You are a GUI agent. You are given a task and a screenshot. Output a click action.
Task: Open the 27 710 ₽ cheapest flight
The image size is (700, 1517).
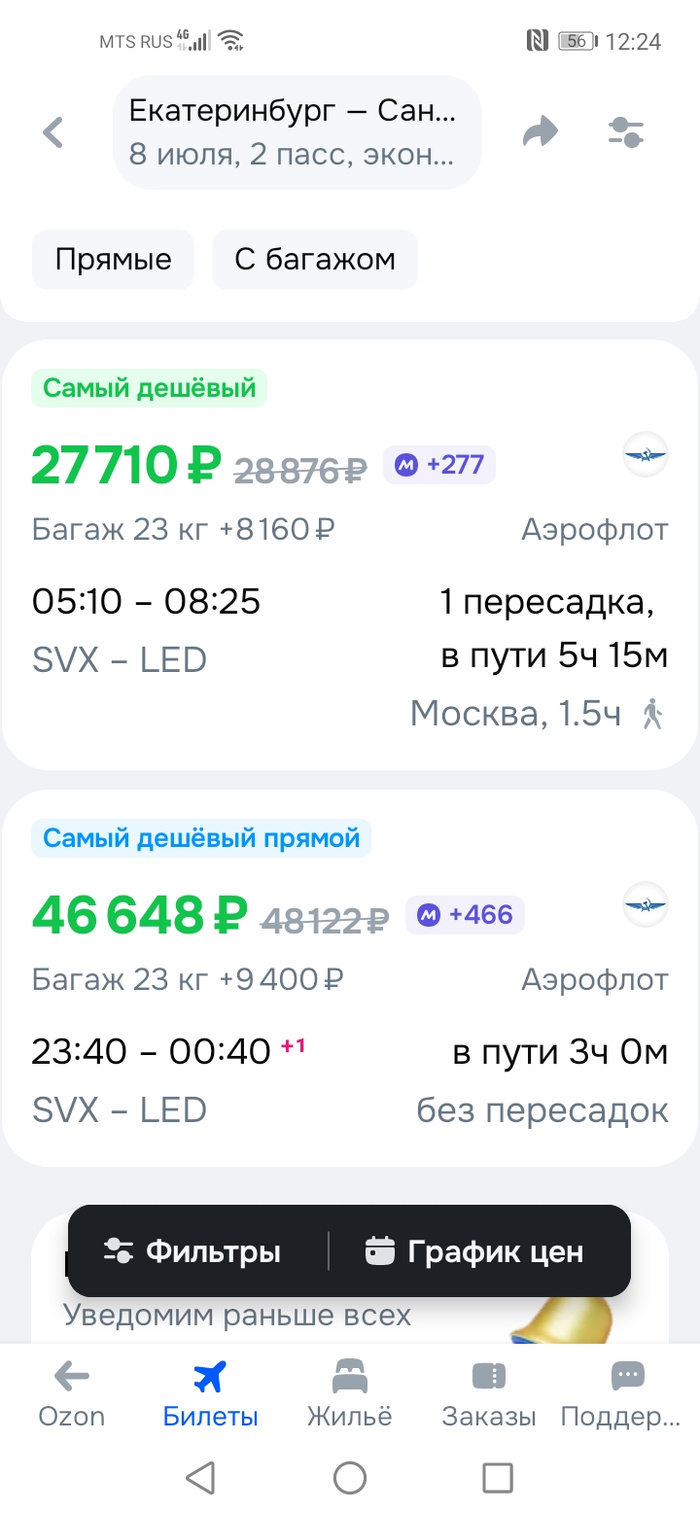click(x=350, y=555)
